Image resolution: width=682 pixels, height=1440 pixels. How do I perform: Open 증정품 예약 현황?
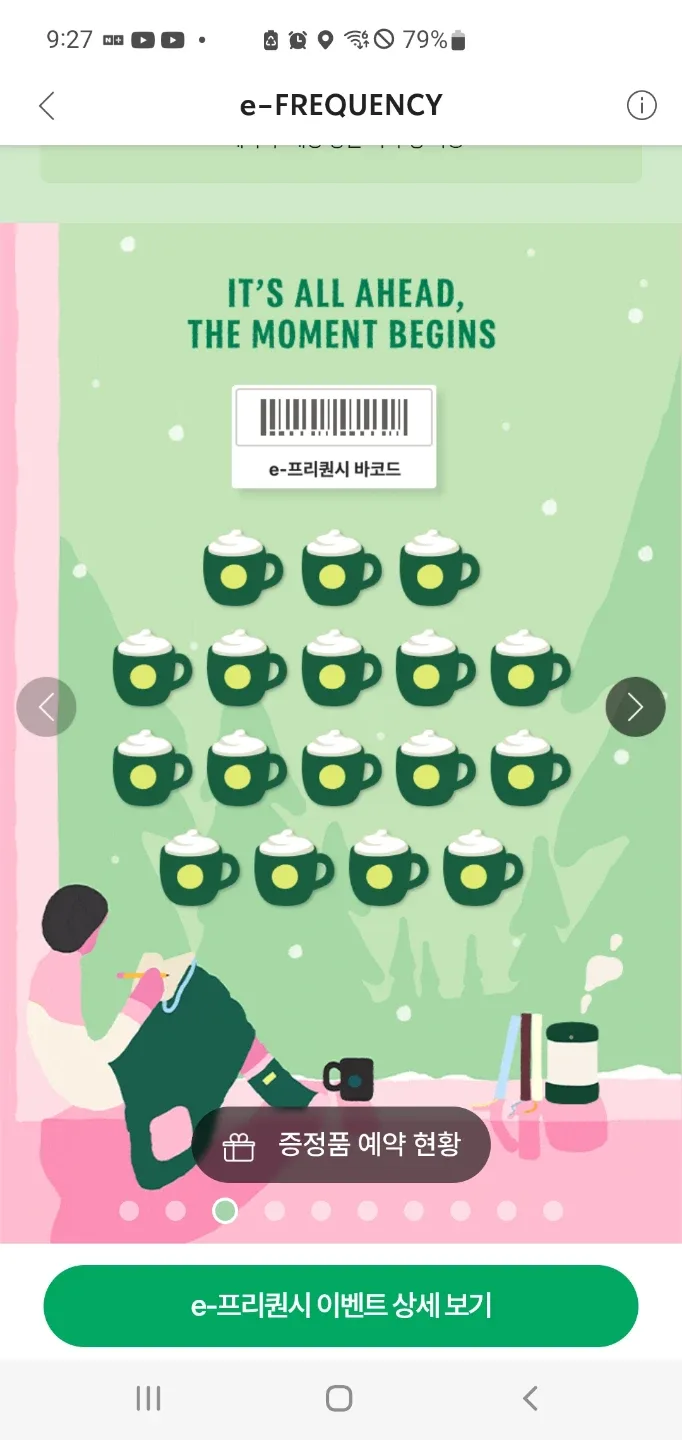click(341, 1145)
